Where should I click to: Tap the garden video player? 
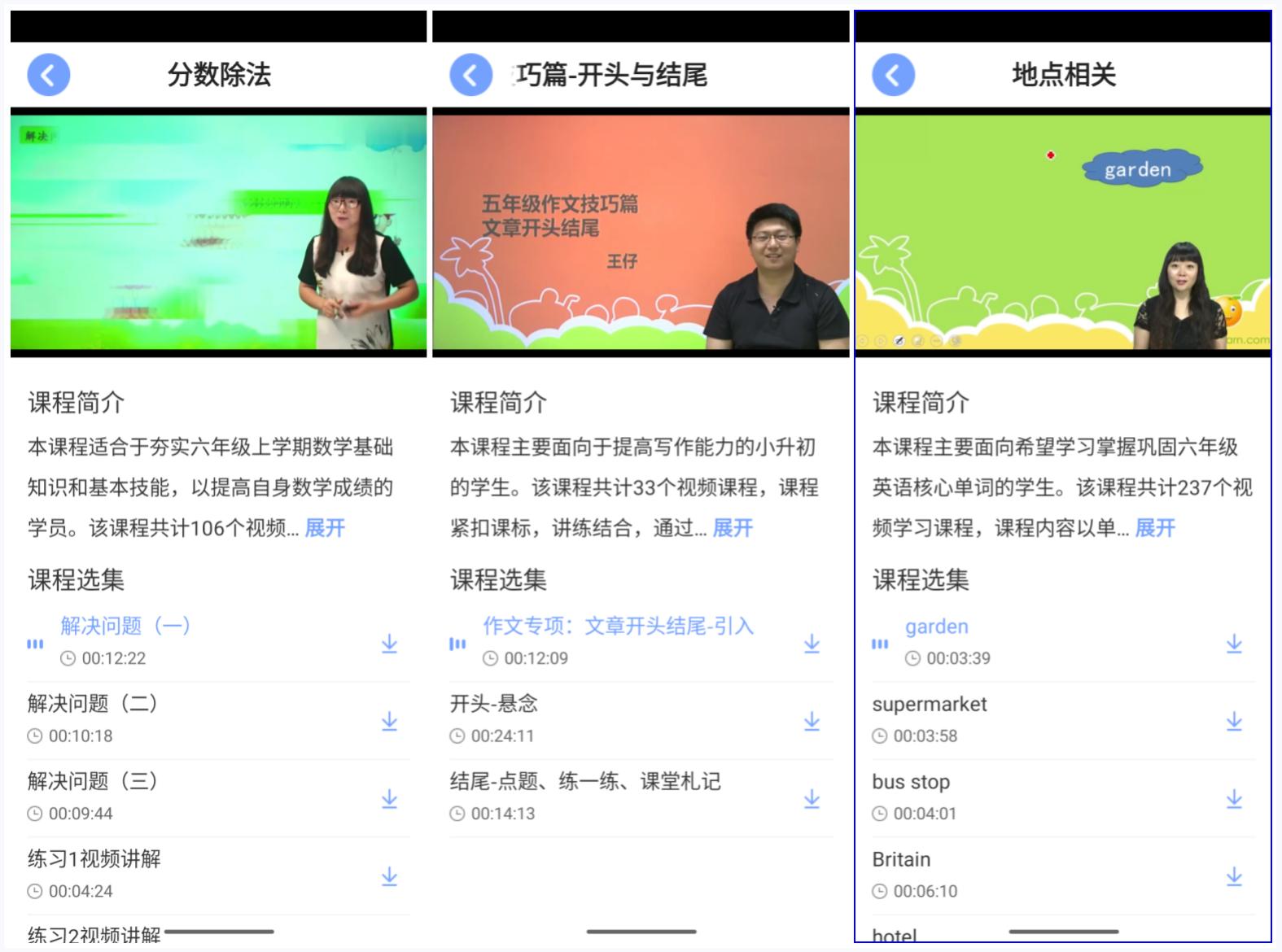(1063, 233)
